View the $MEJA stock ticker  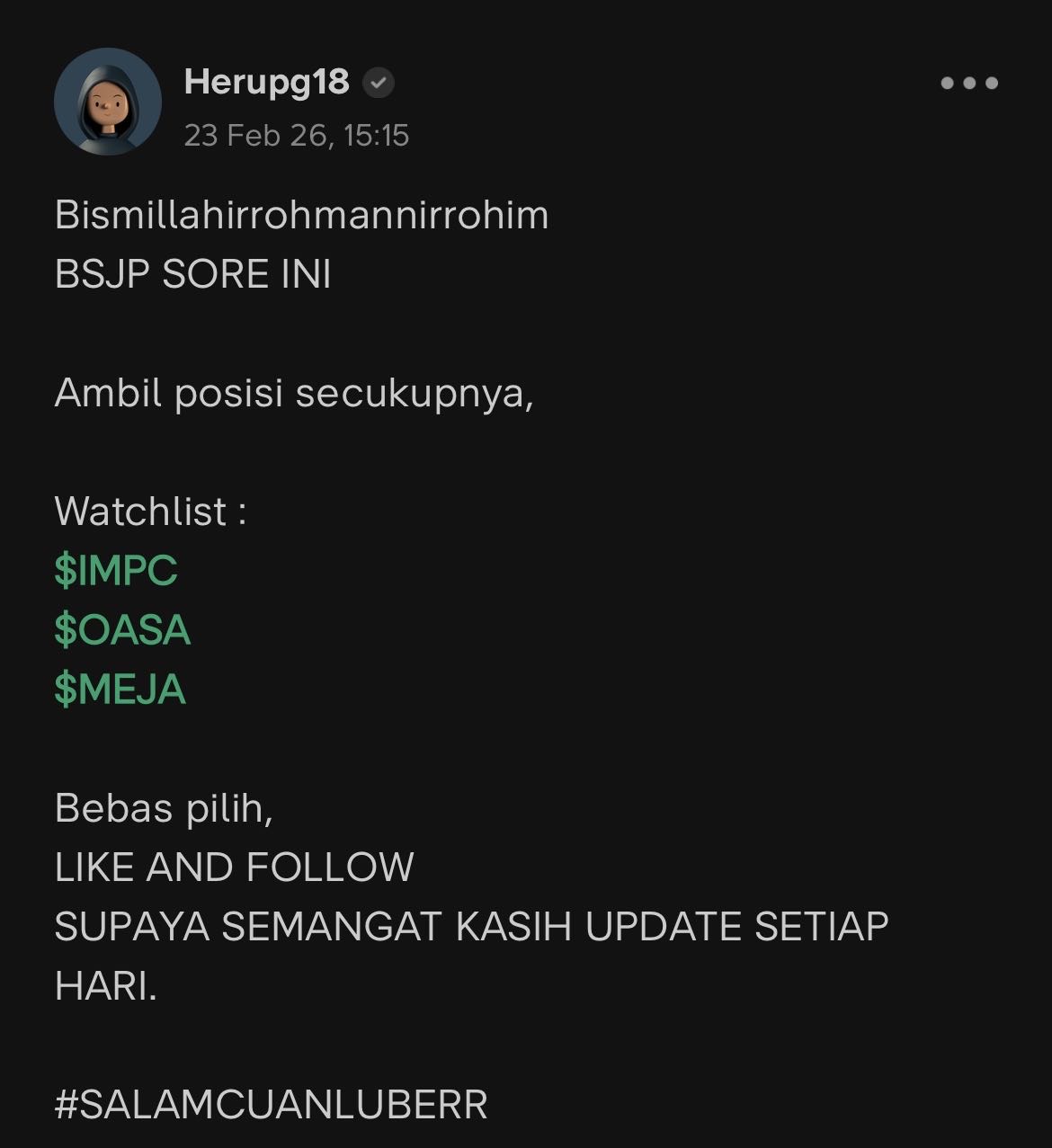(120, 690)
